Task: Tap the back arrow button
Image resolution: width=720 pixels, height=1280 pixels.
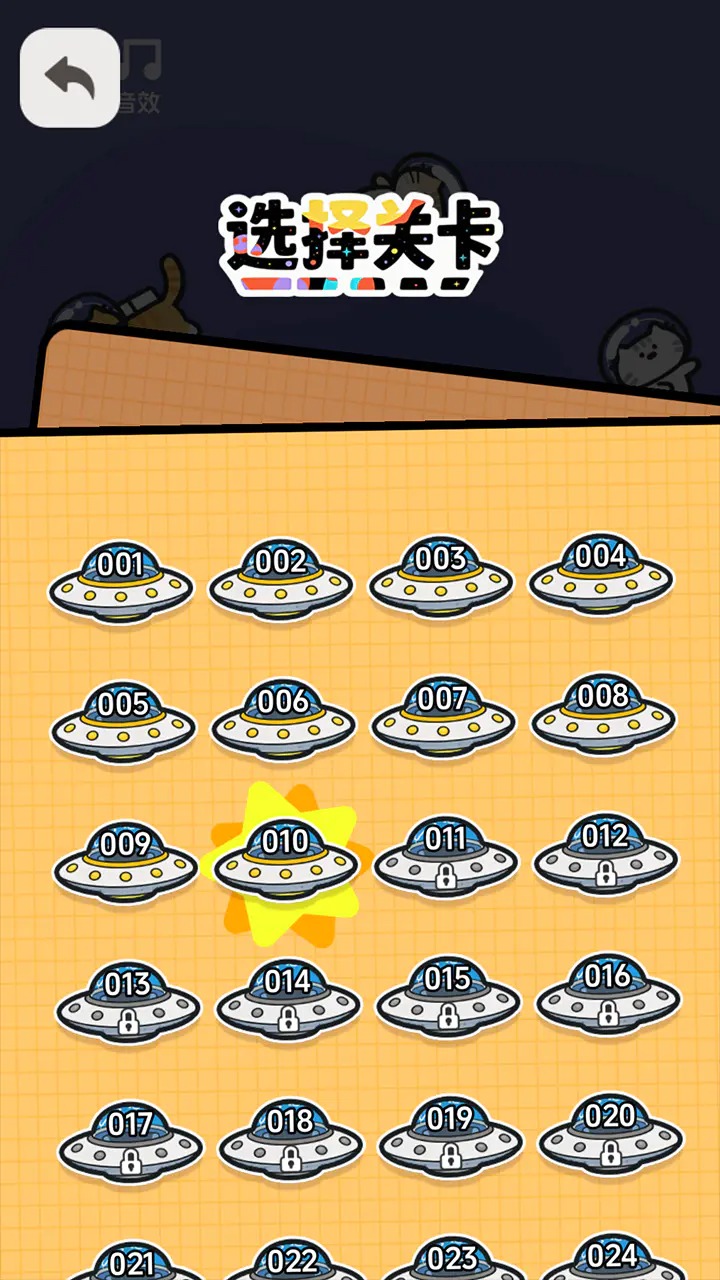Action: coord(70,78)
